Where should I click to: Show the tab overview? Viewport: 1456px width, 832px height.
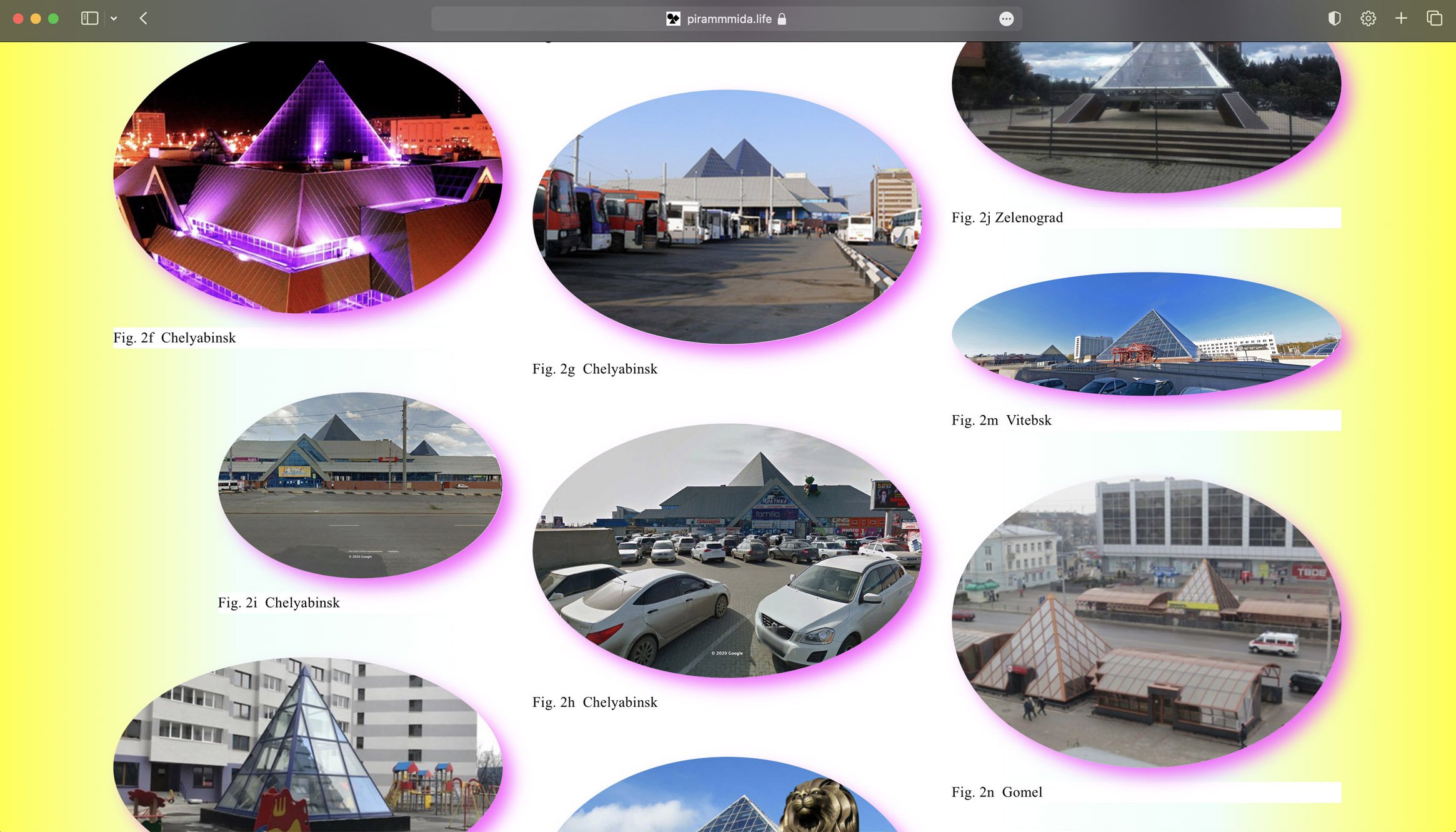tap(1434, 19)
